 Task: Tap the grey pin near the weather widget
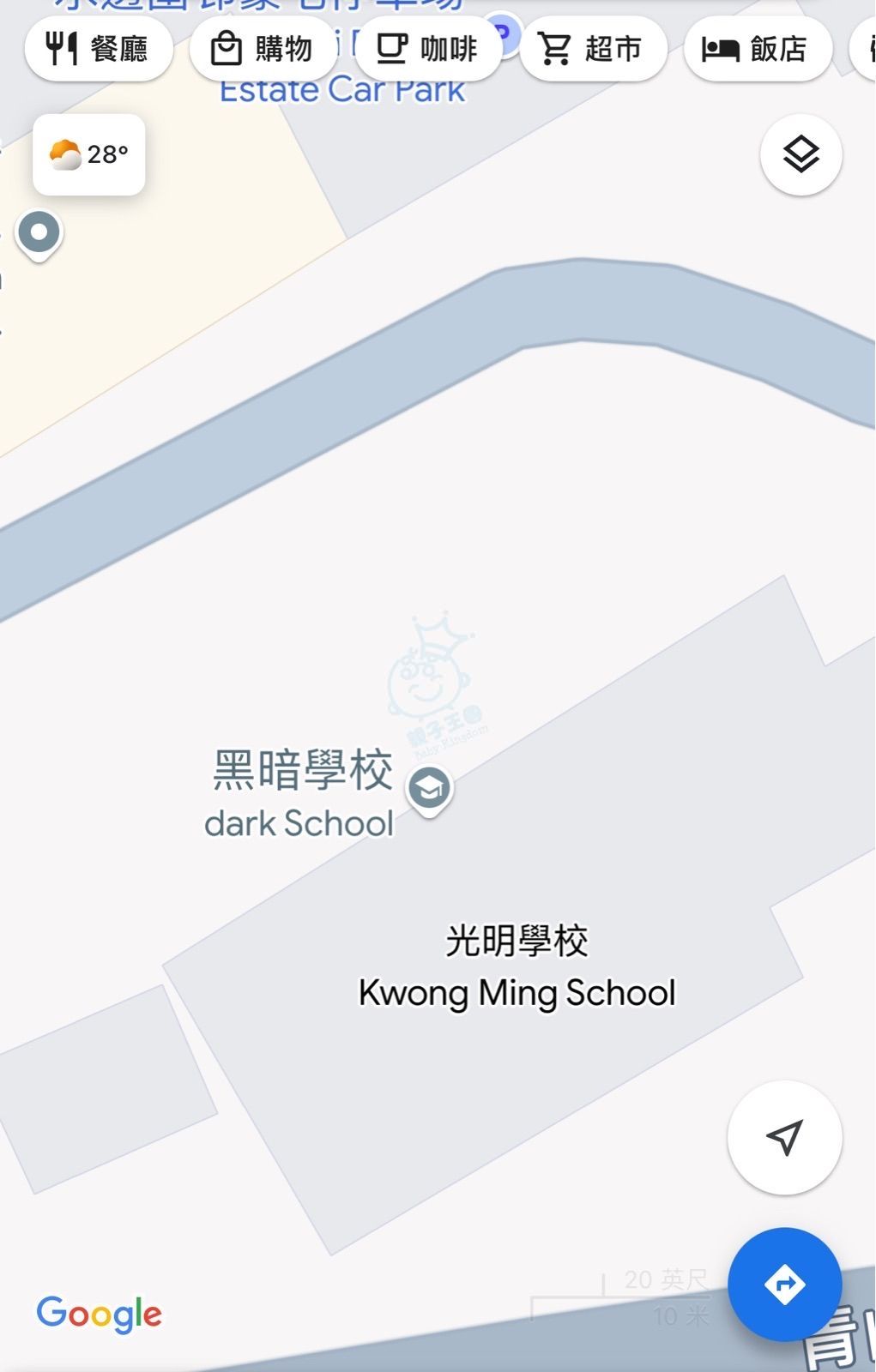pos(39,233)
